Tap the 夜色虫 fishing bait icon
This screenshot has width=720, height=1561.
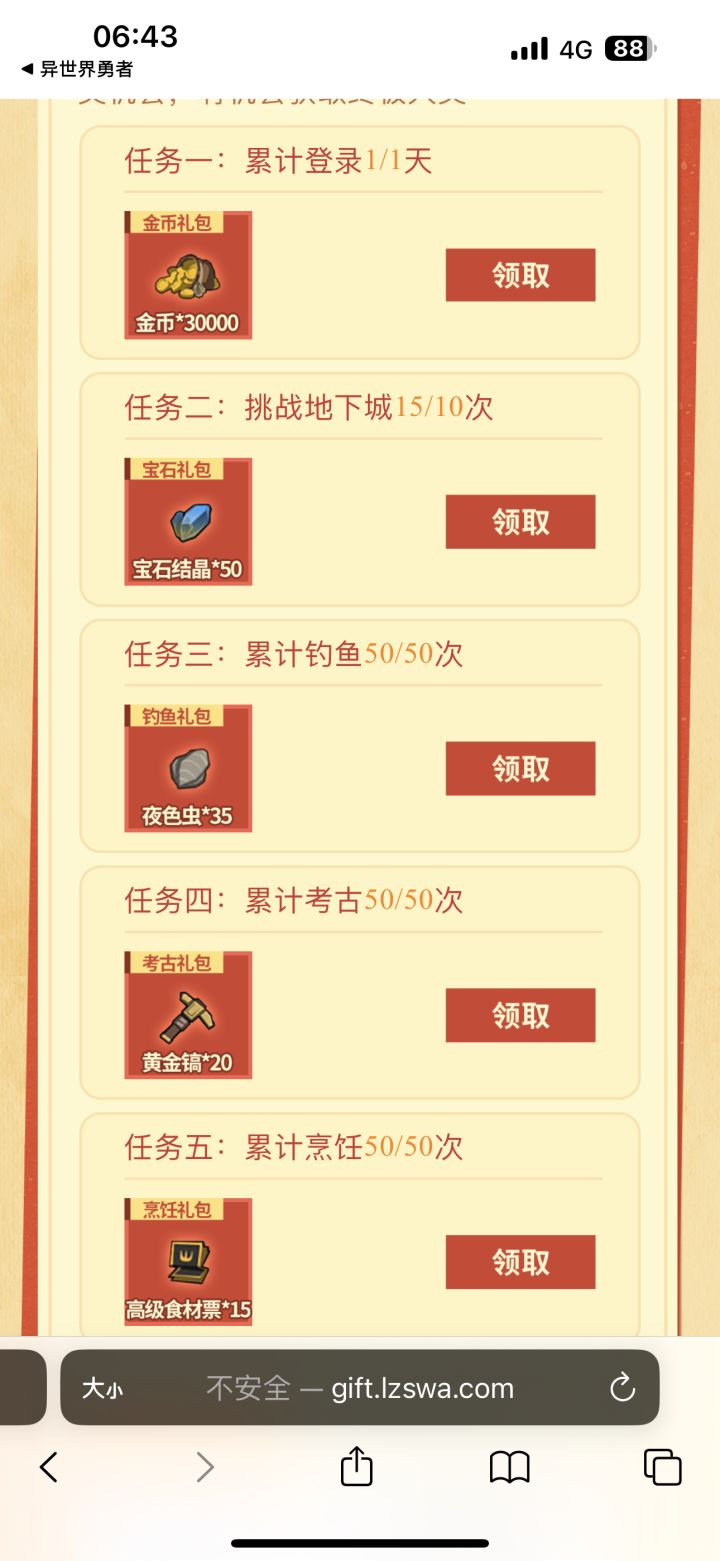[188, 766]
